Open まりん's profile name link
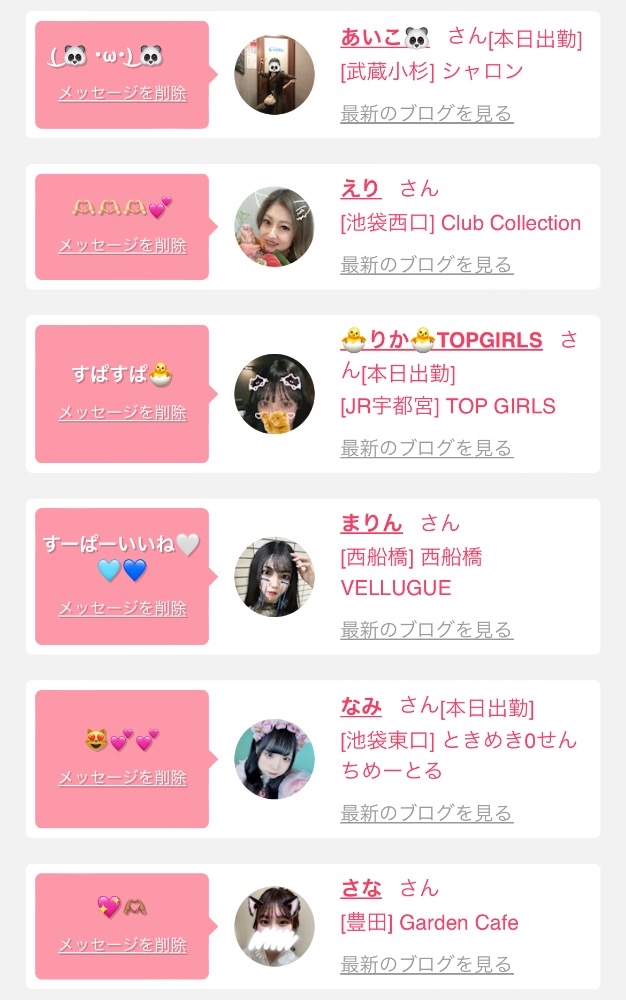This screenshot has height=1000, width=626. point(371,523)
